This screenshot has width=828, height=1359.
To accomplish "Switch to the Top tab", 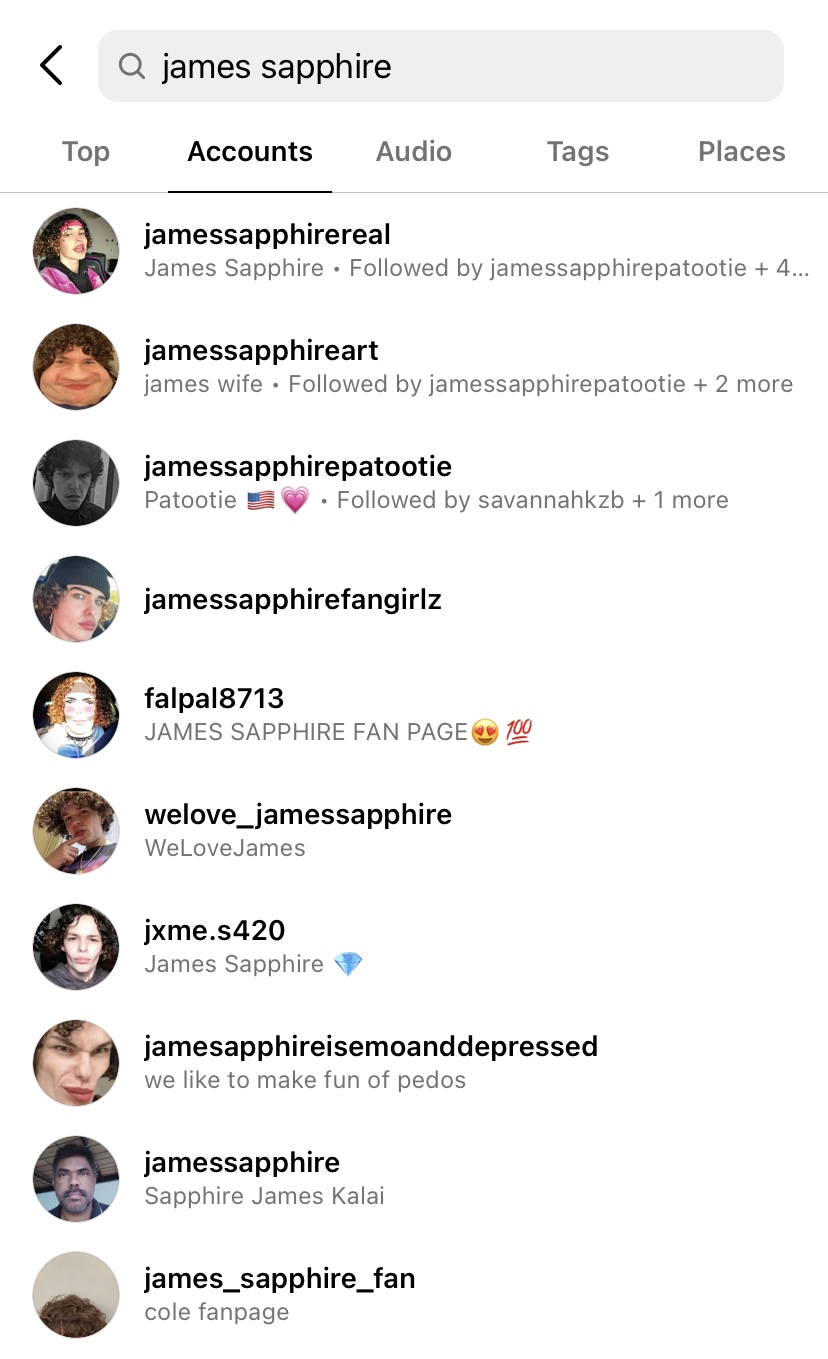I will tap(86, 152).
